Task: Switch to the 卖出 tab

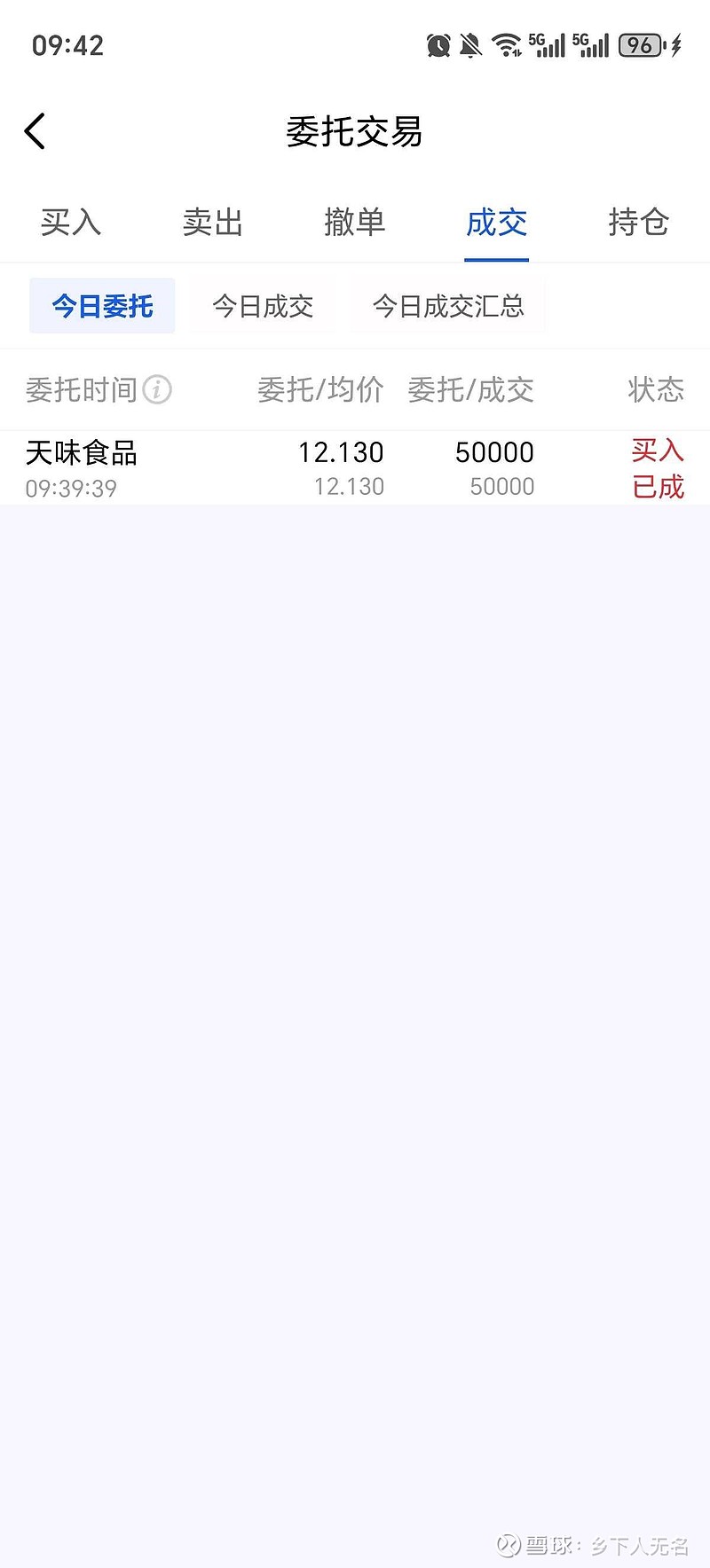Action: (213, 222)
